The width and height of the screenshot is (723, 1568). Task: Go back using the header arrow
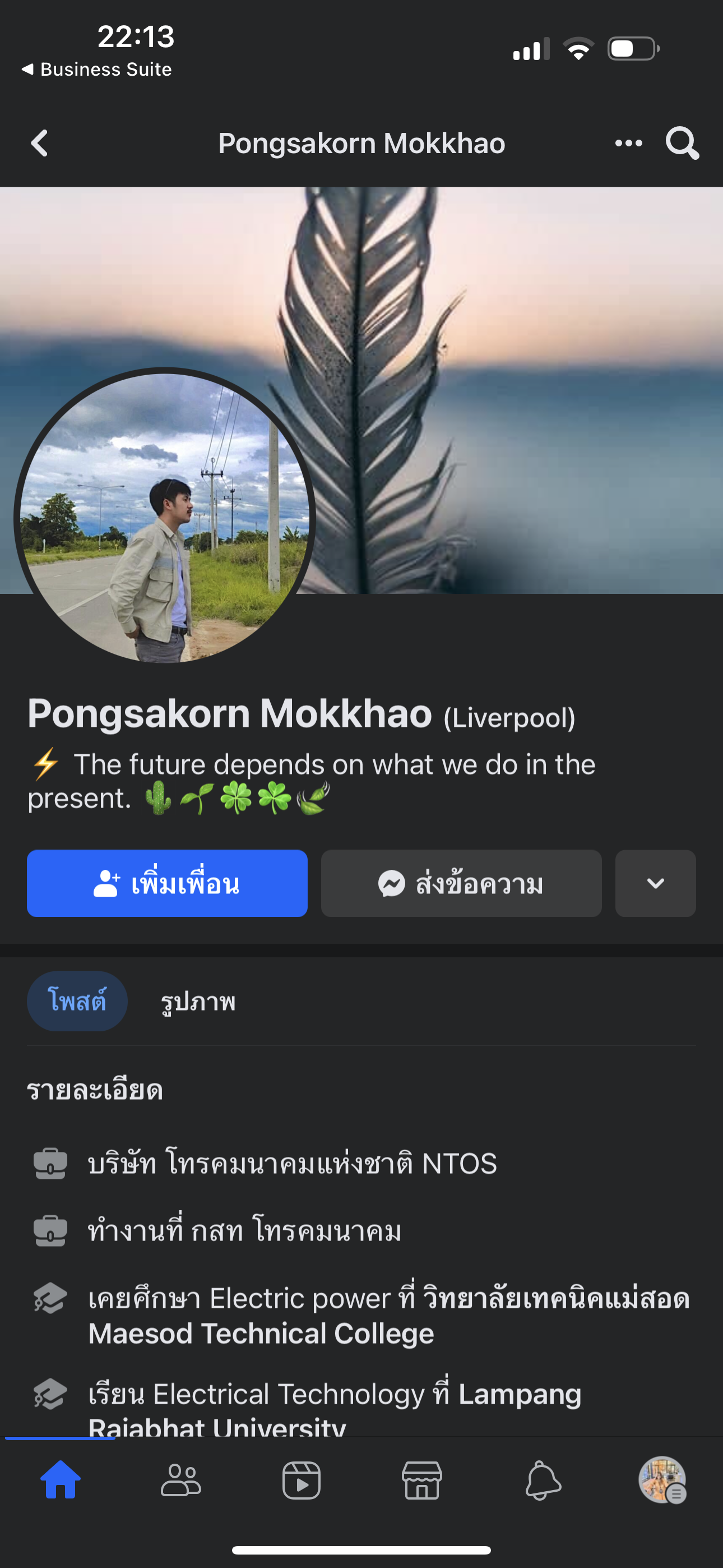[40, 143]
